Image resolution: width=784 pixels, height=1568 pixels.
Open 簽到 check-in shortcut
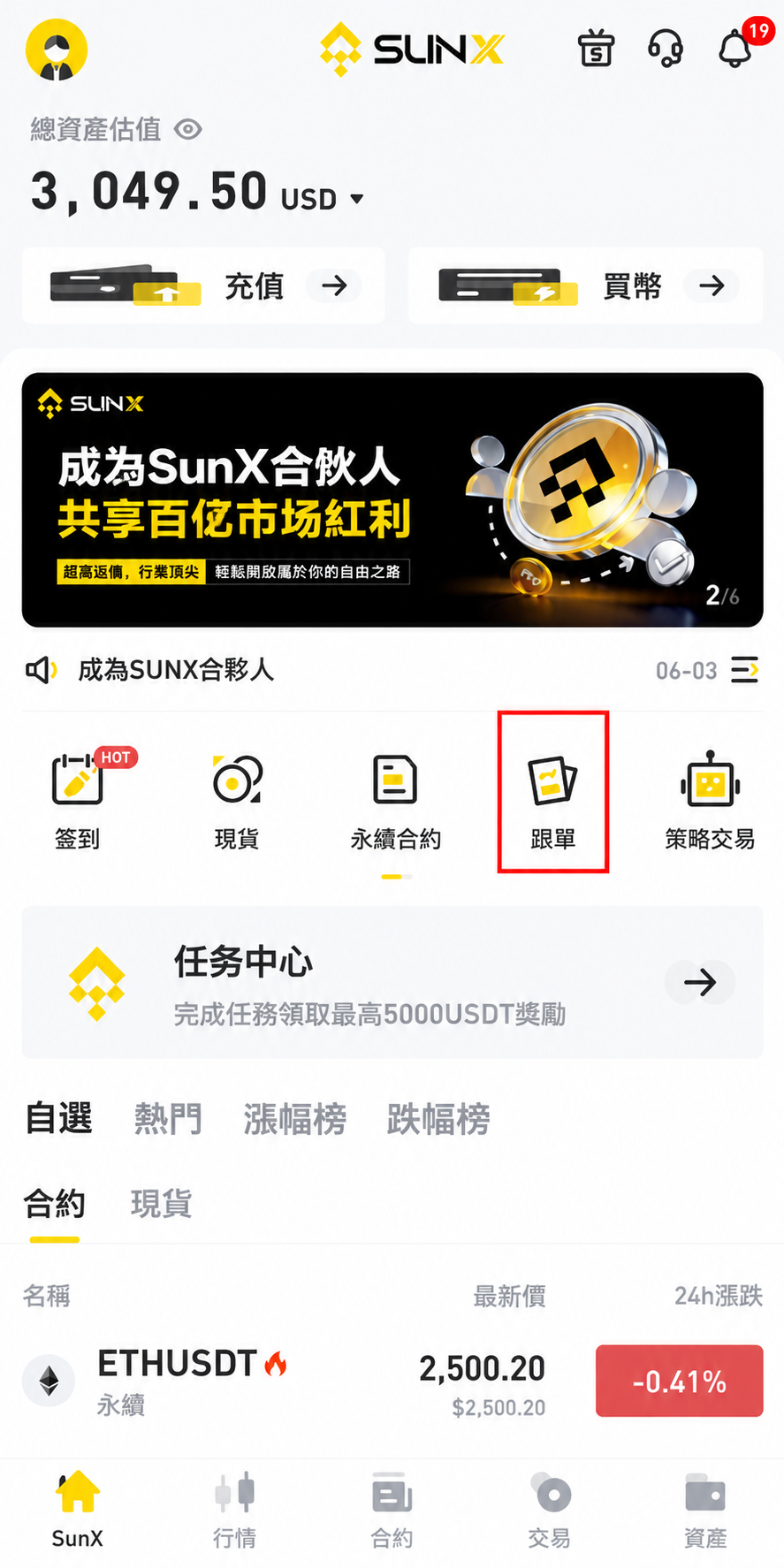(x=78, y=801)
